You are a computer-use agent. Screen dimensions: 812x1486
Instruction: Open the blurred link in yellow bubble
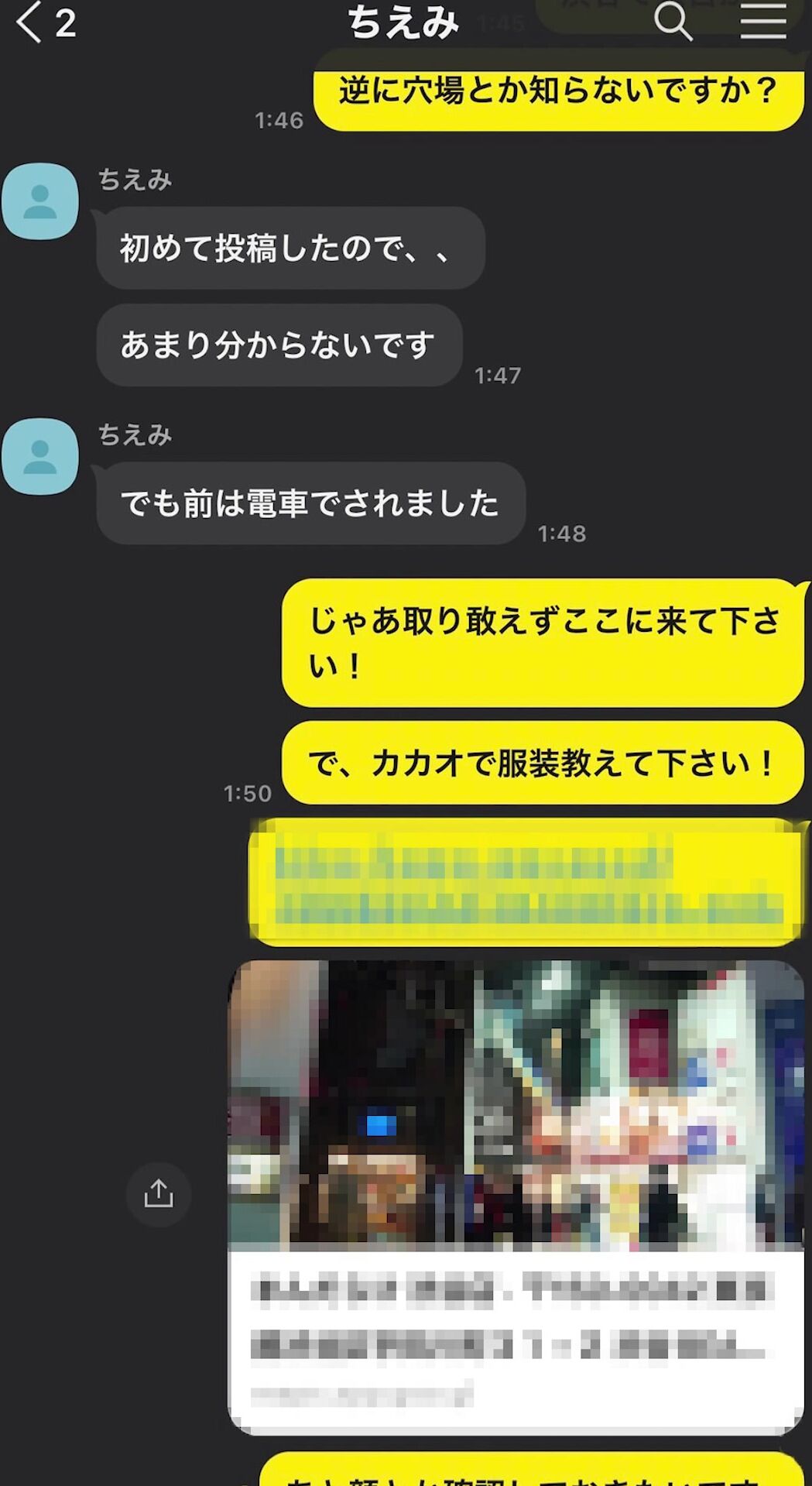point(528,884)
